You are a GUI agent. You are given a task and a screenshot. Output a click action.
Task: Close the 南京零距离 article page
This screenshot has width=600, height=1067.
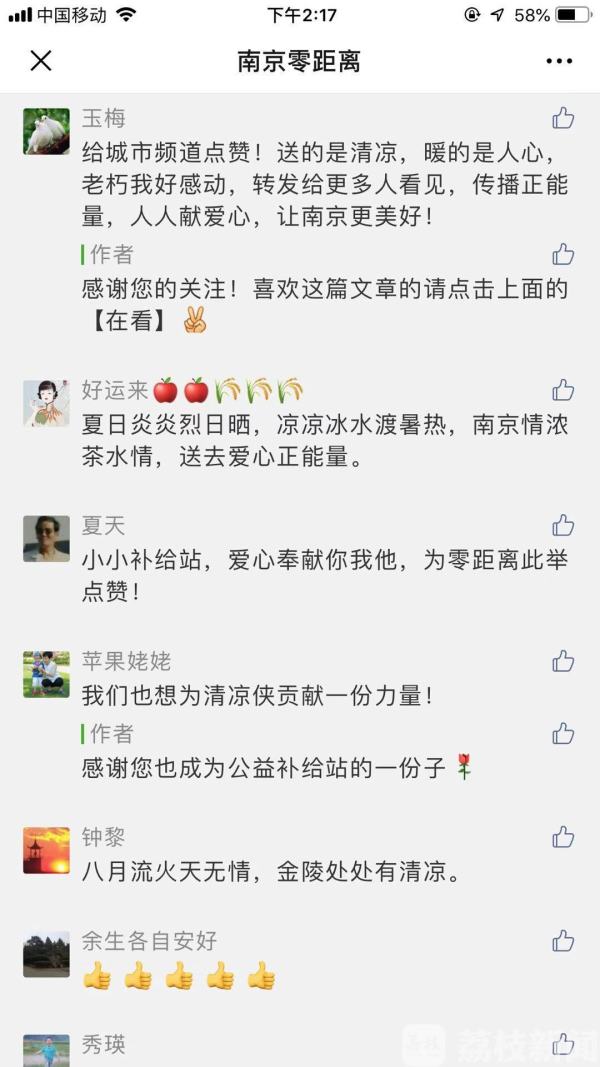coord(40,61)
